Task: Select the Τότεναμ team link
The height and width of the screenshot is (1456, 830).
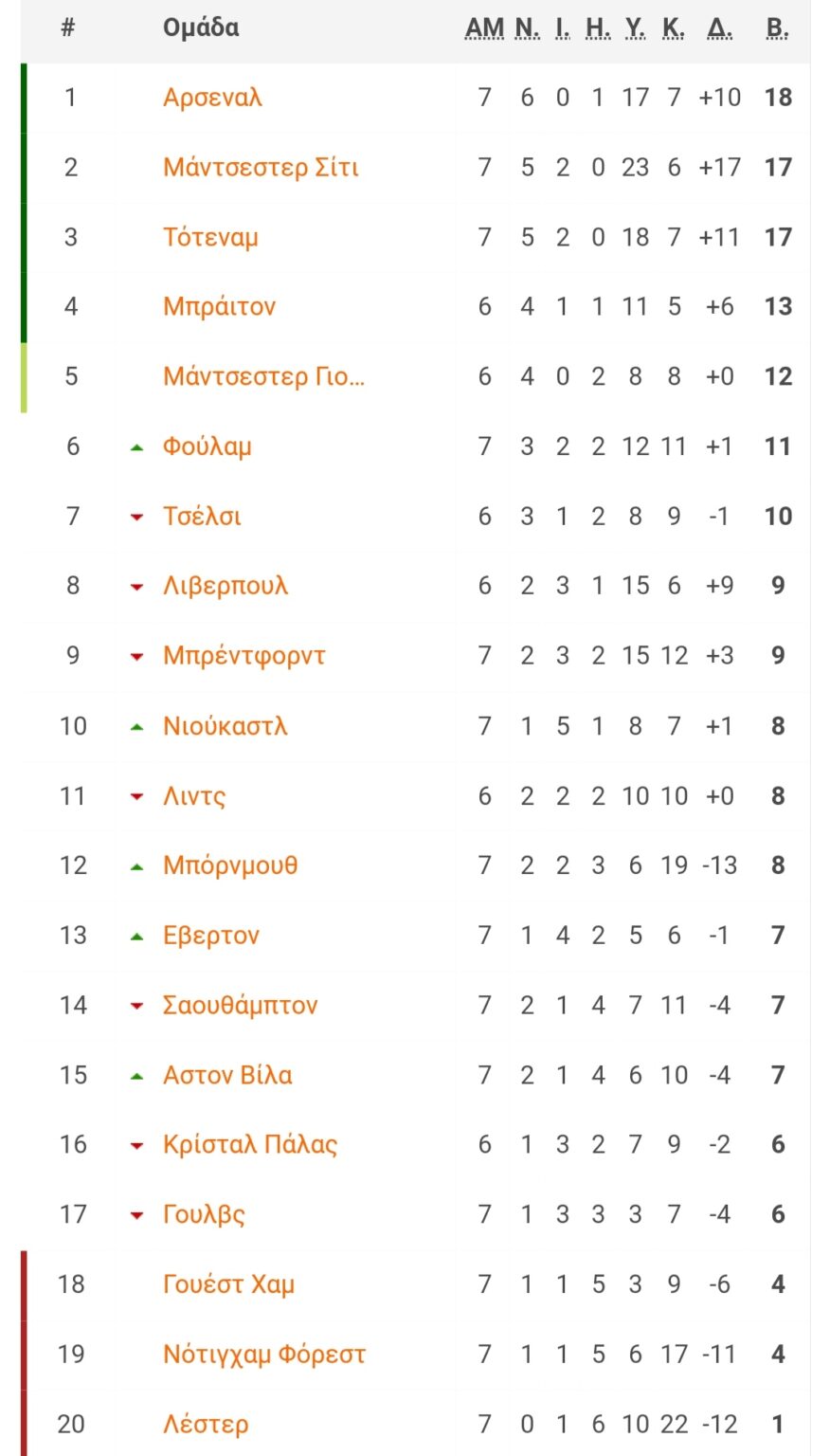Action: 210,237
